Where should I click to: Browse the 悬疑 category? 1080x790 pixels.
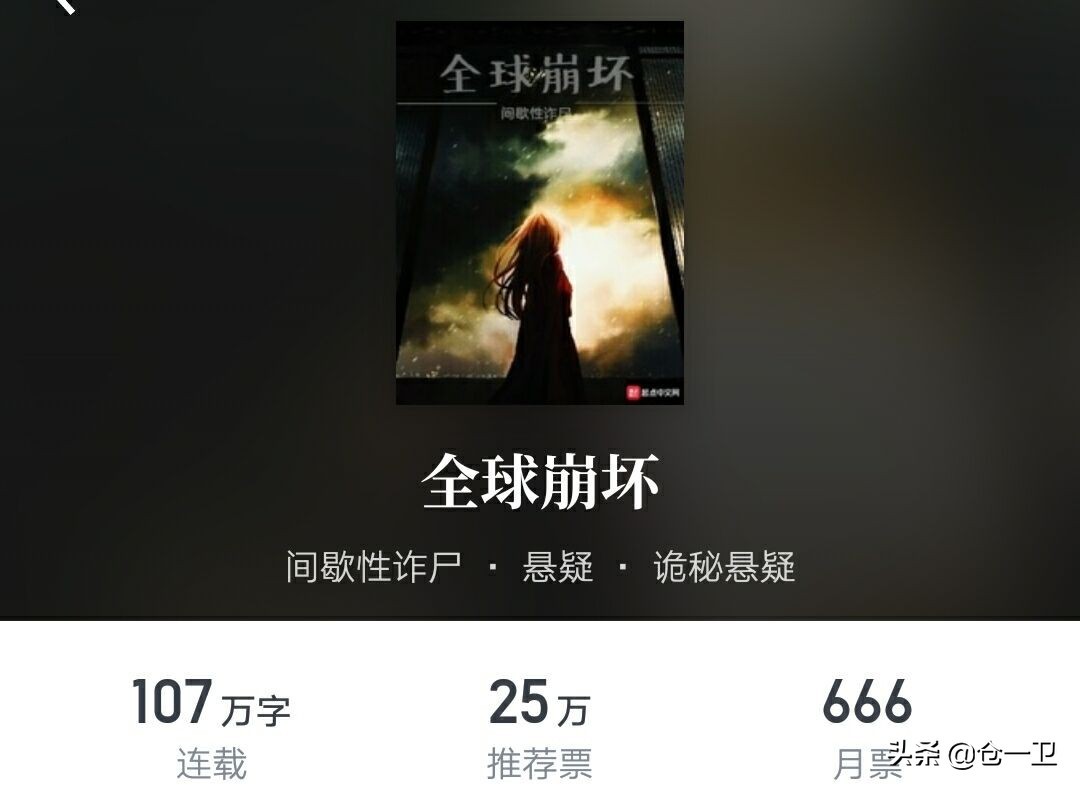click(558, 567)
